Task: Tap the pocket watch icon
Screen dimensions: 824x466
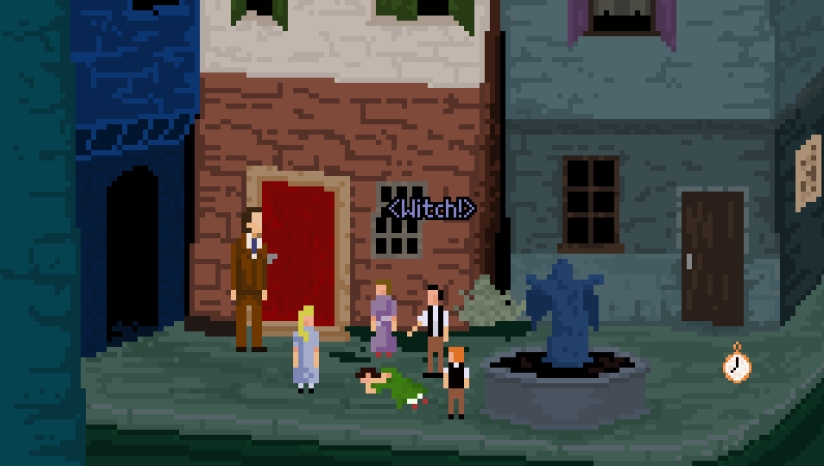Action: 737,365
